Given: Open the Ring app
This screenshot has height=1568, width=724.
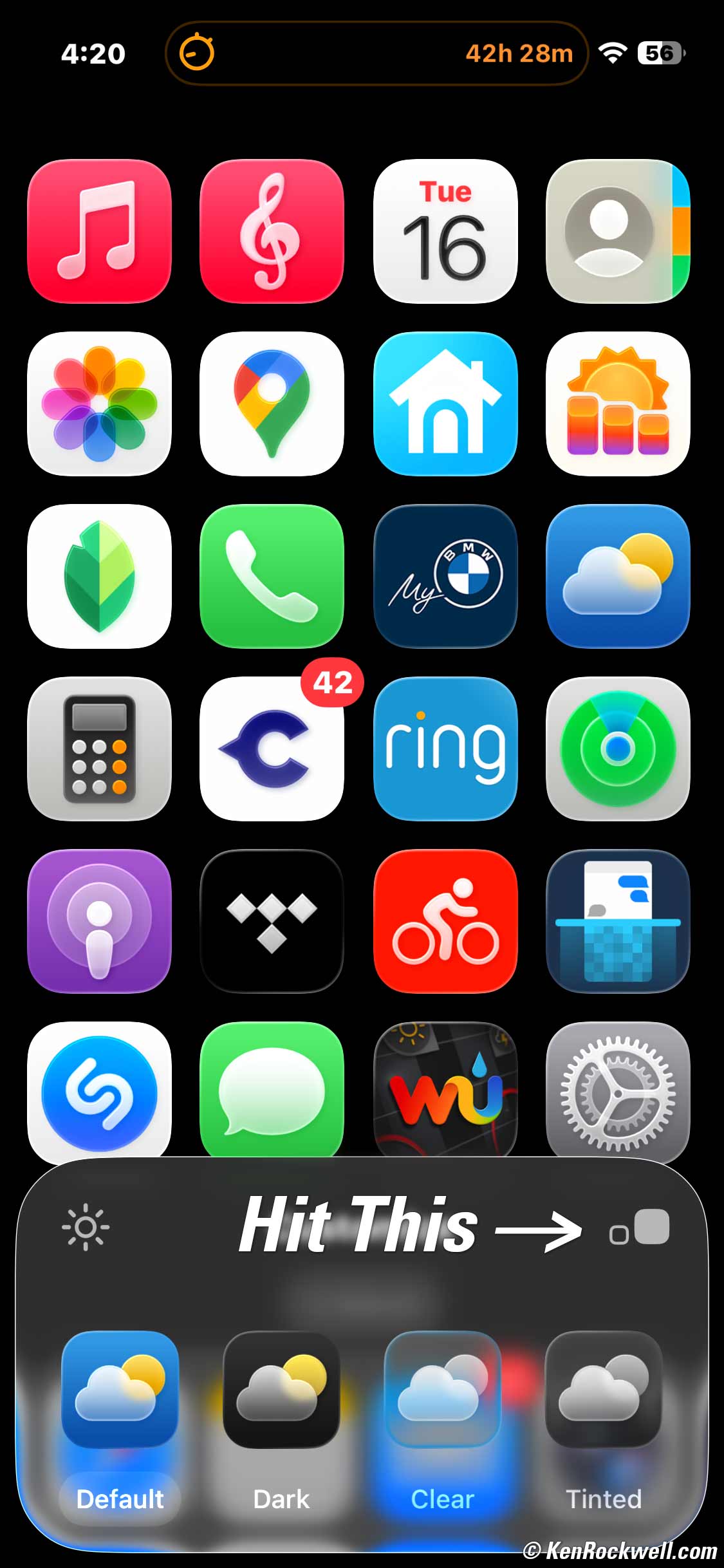Looking at the screenshot, I should click(445, 749).
